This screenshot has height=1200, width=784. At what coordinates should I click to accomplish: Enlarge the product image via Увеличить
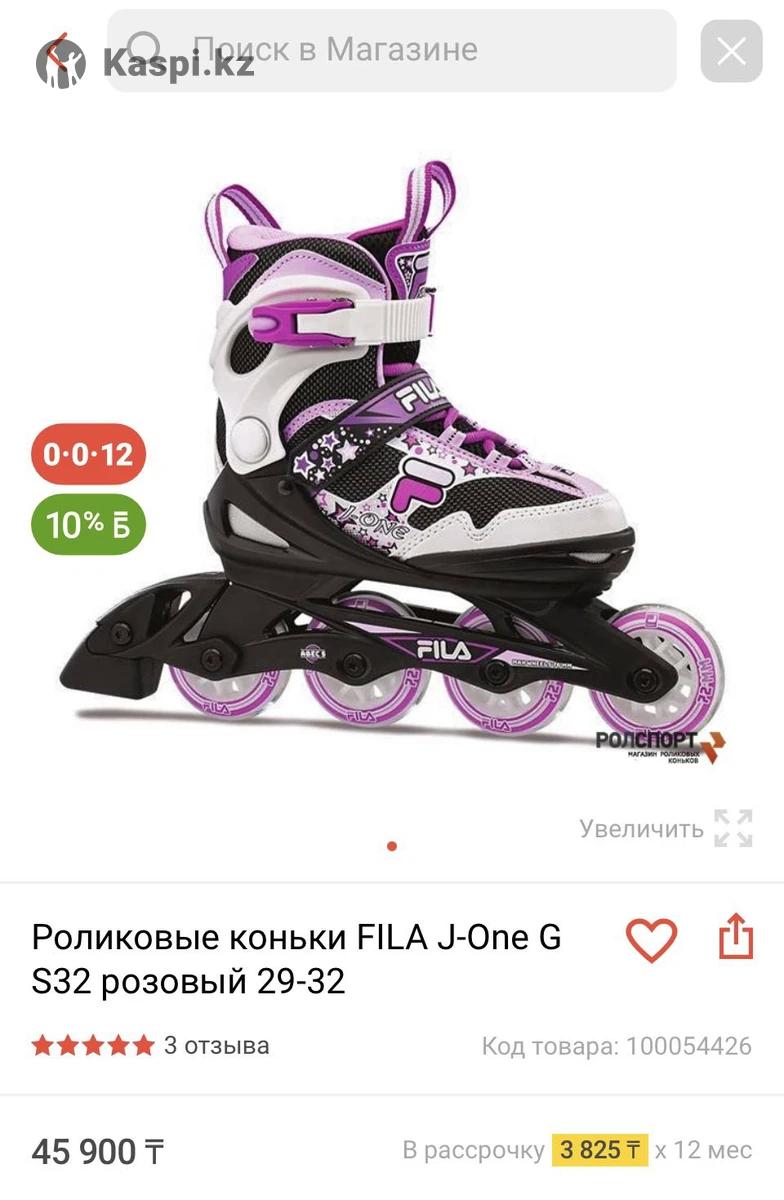666,828
